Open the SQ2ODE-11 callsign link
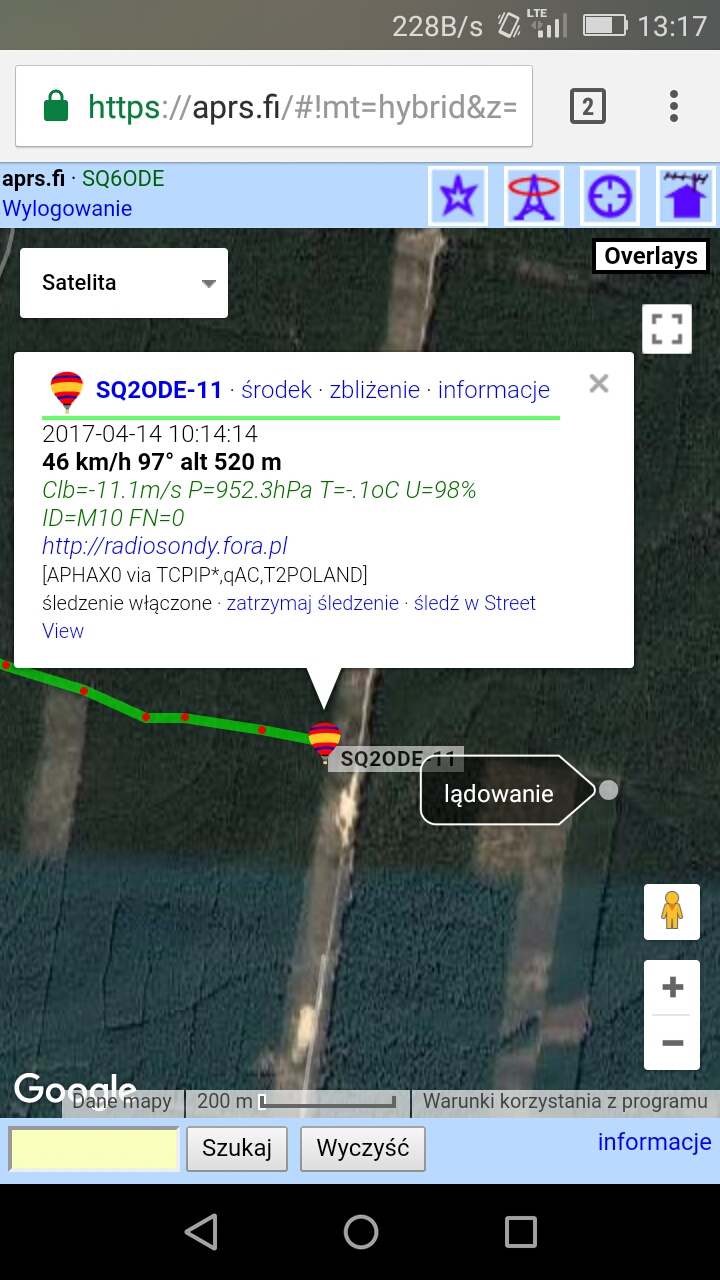Viewport: 720px width, 1280px height. pyautogui.click(x=159, y=390)
